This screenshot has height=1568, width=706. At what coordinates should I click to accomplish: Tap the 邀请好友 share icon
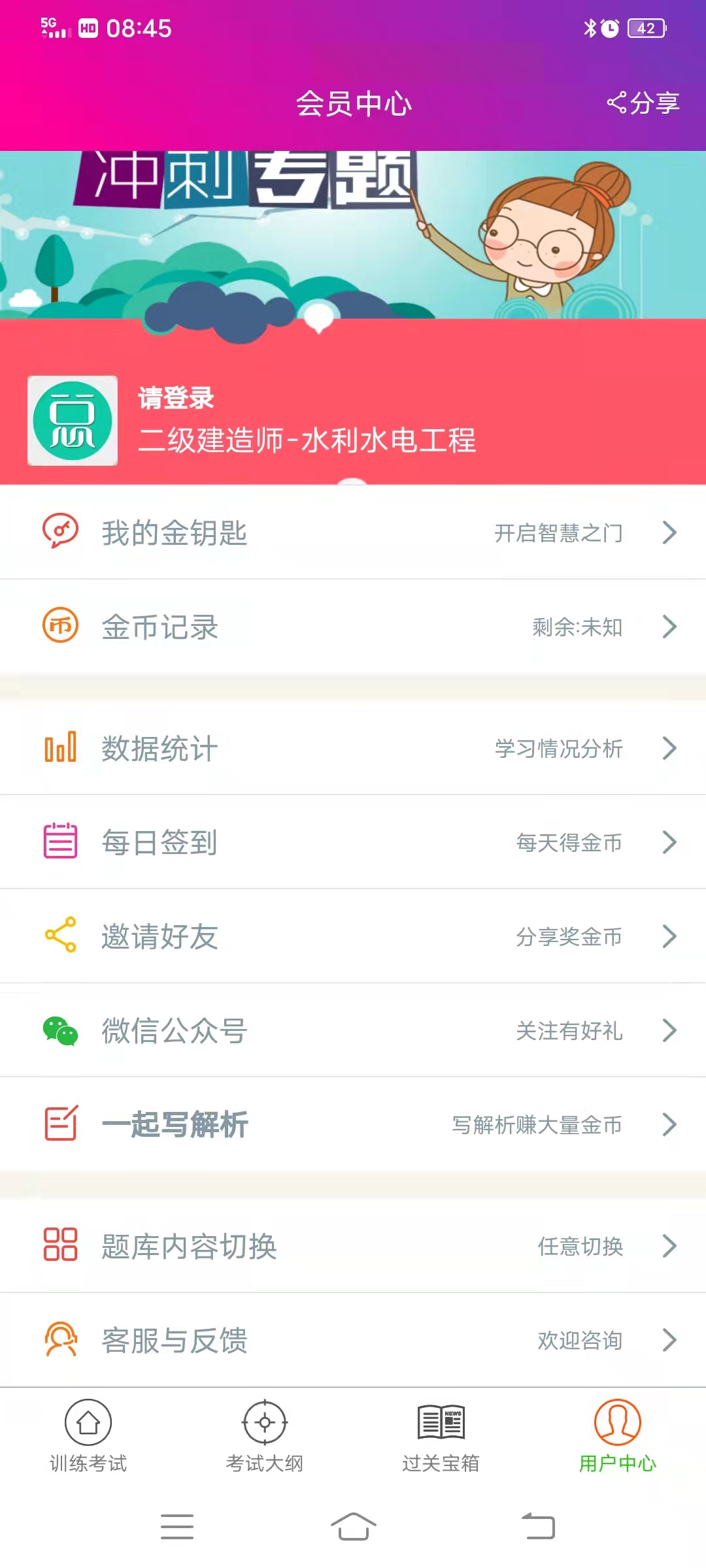pos(59,937)
